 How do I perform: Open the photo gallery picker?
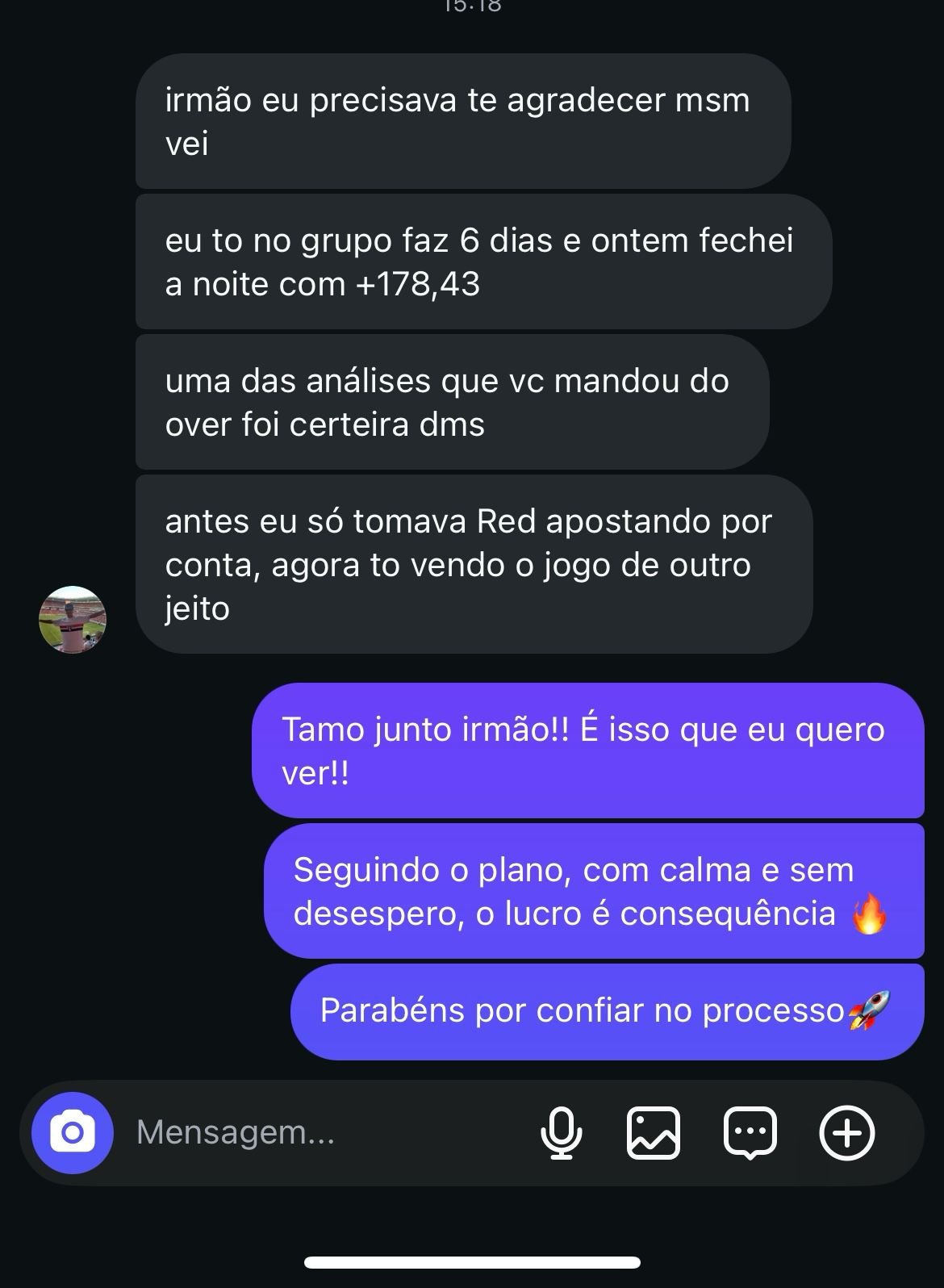[x=654, y=1132]
